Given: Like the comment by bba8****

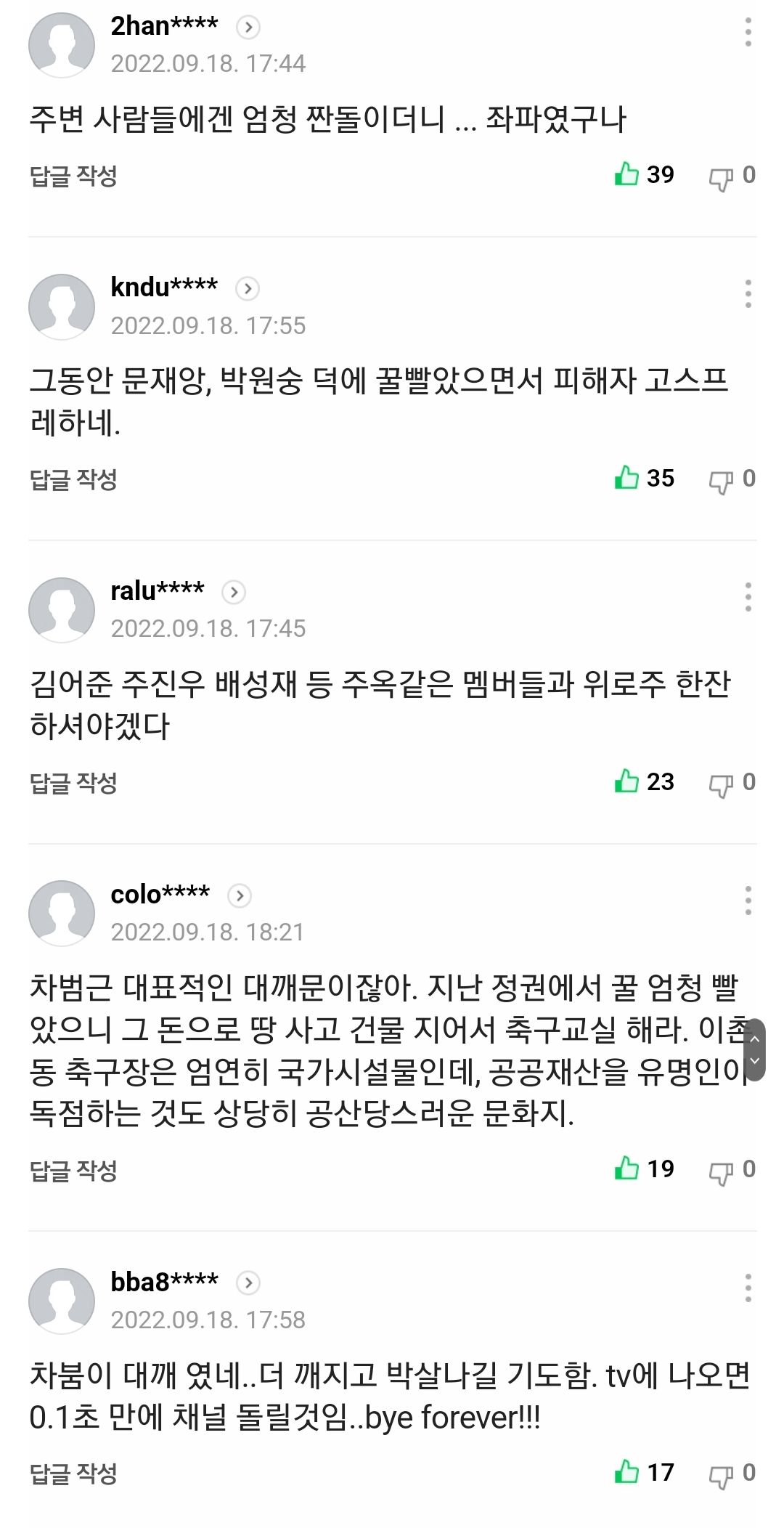Looking at the screenshot, I should (626, 1472).
